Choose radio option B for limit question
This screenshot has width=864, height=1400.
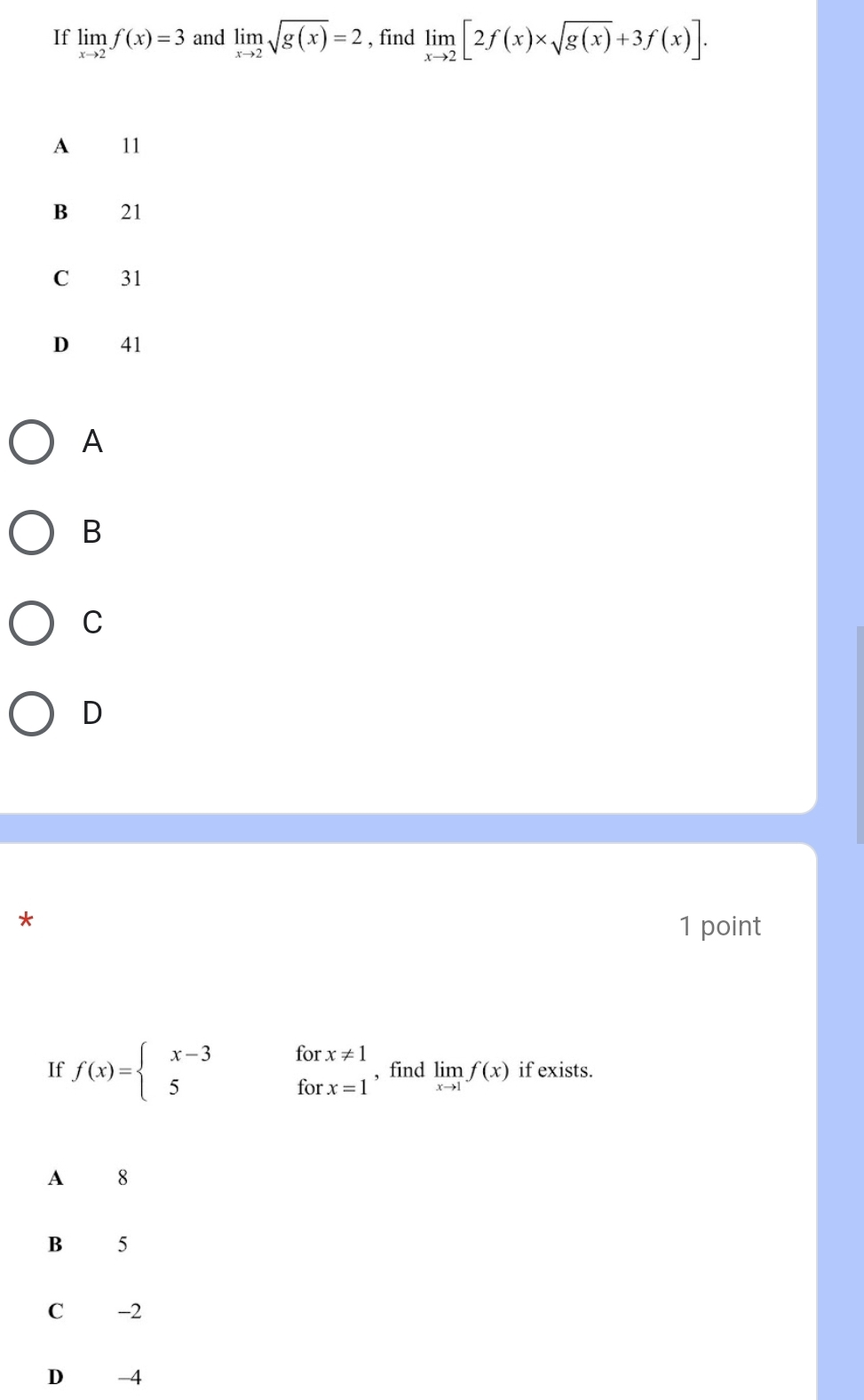[x=32, y=533]
